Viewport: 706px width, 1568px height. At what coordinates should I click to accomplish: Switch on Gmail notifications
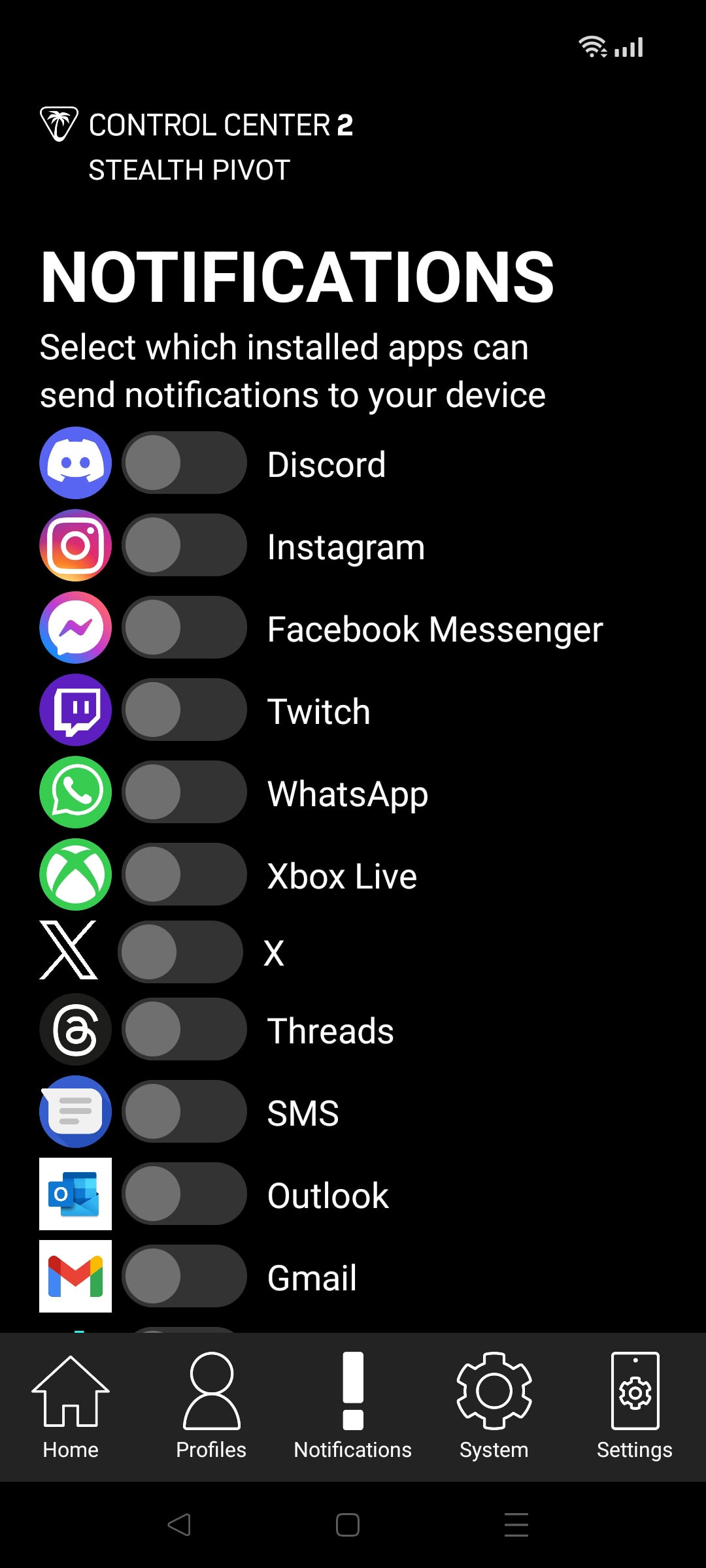184,1276
